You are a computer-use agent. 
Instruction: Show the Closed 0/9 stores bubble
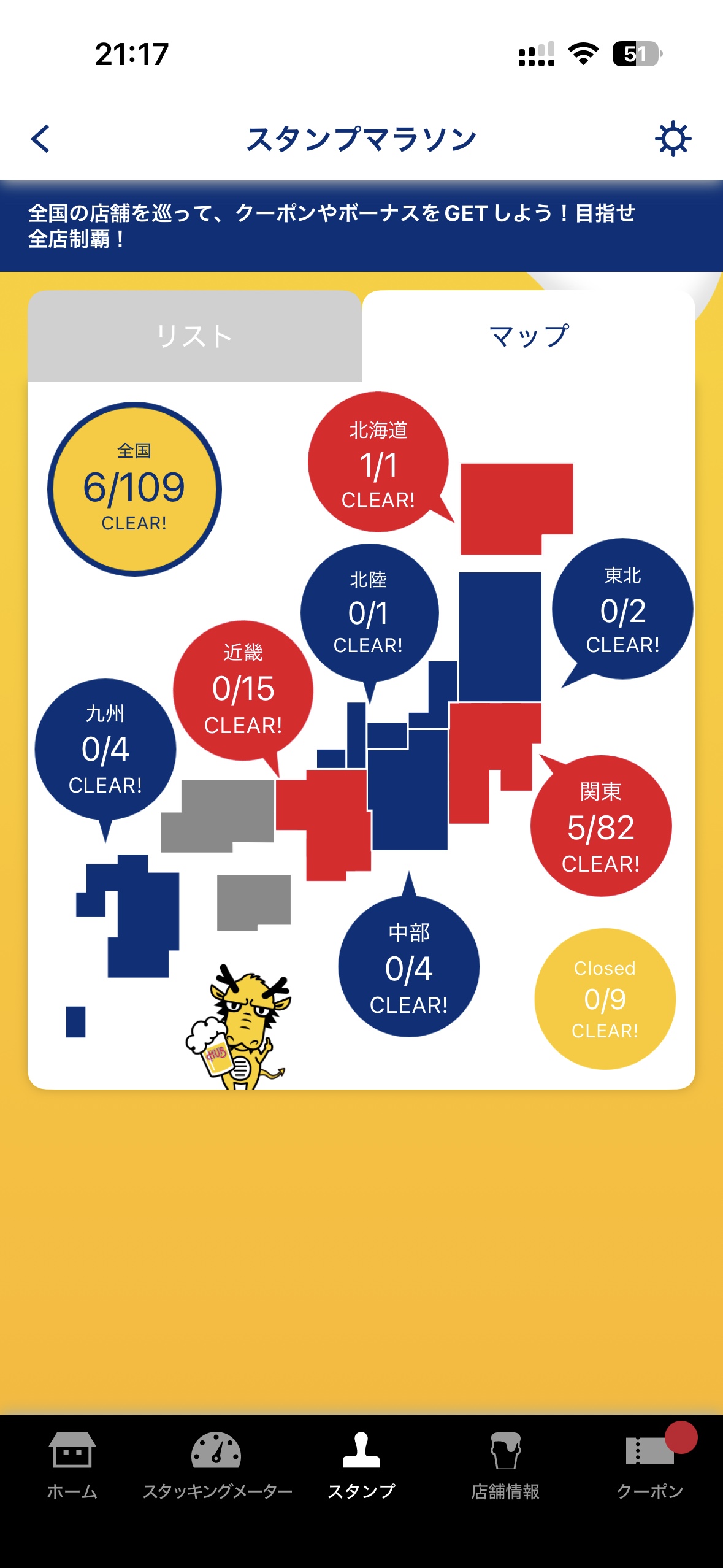point(605,999)
